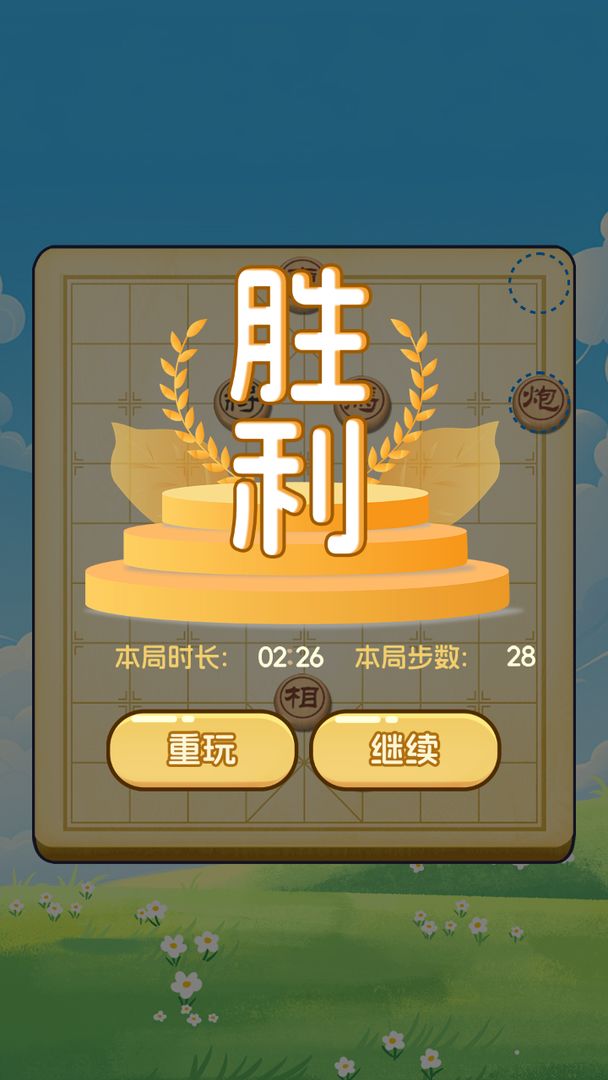Tap the 重玩 button to replay
Image resolution: width=608 pixels, height=1080 pixels.
point(202,749)
